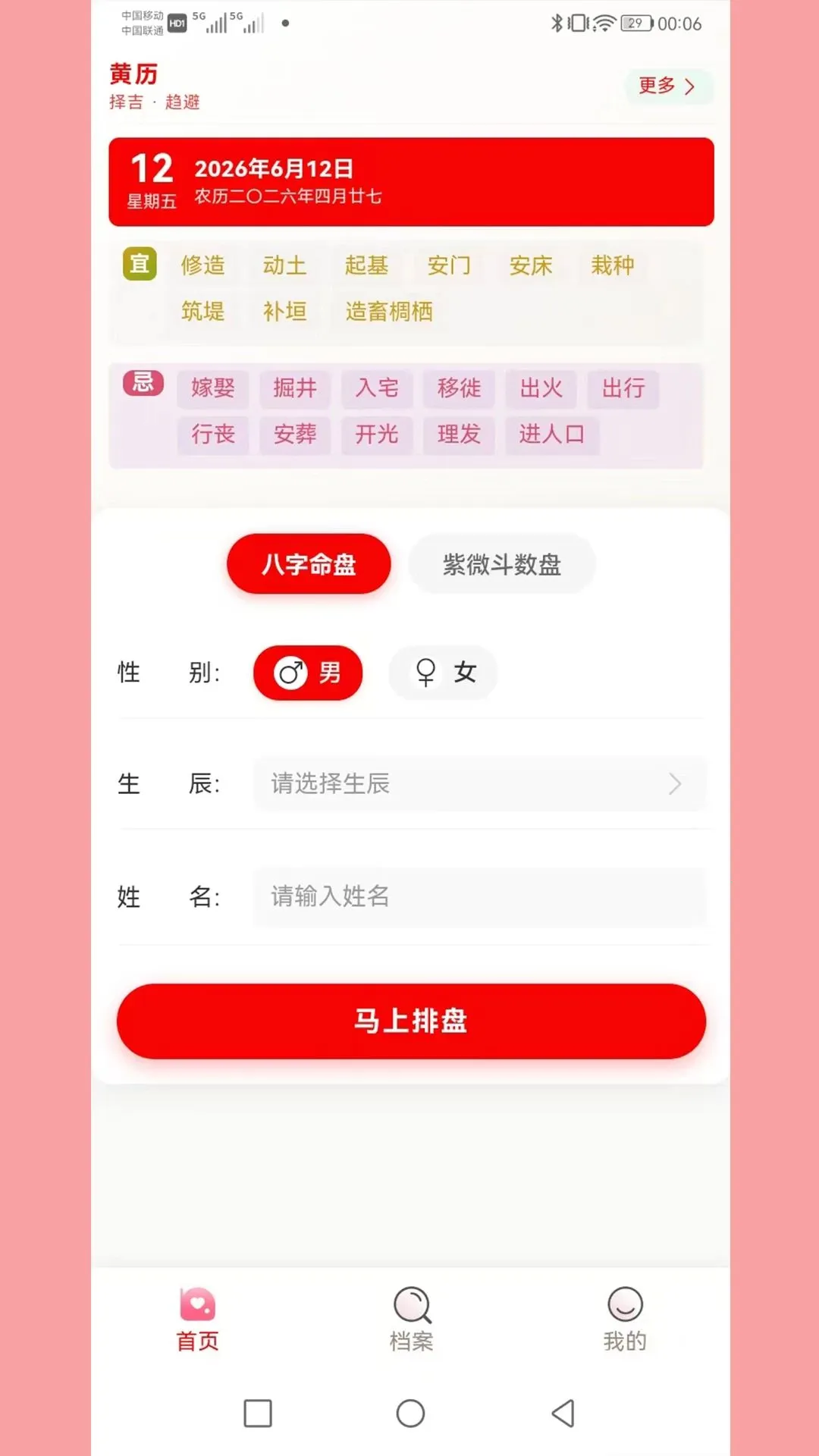819x1456 pixels.
Task: Go to the 首页 tab
Action: [x=198, y=1319]
